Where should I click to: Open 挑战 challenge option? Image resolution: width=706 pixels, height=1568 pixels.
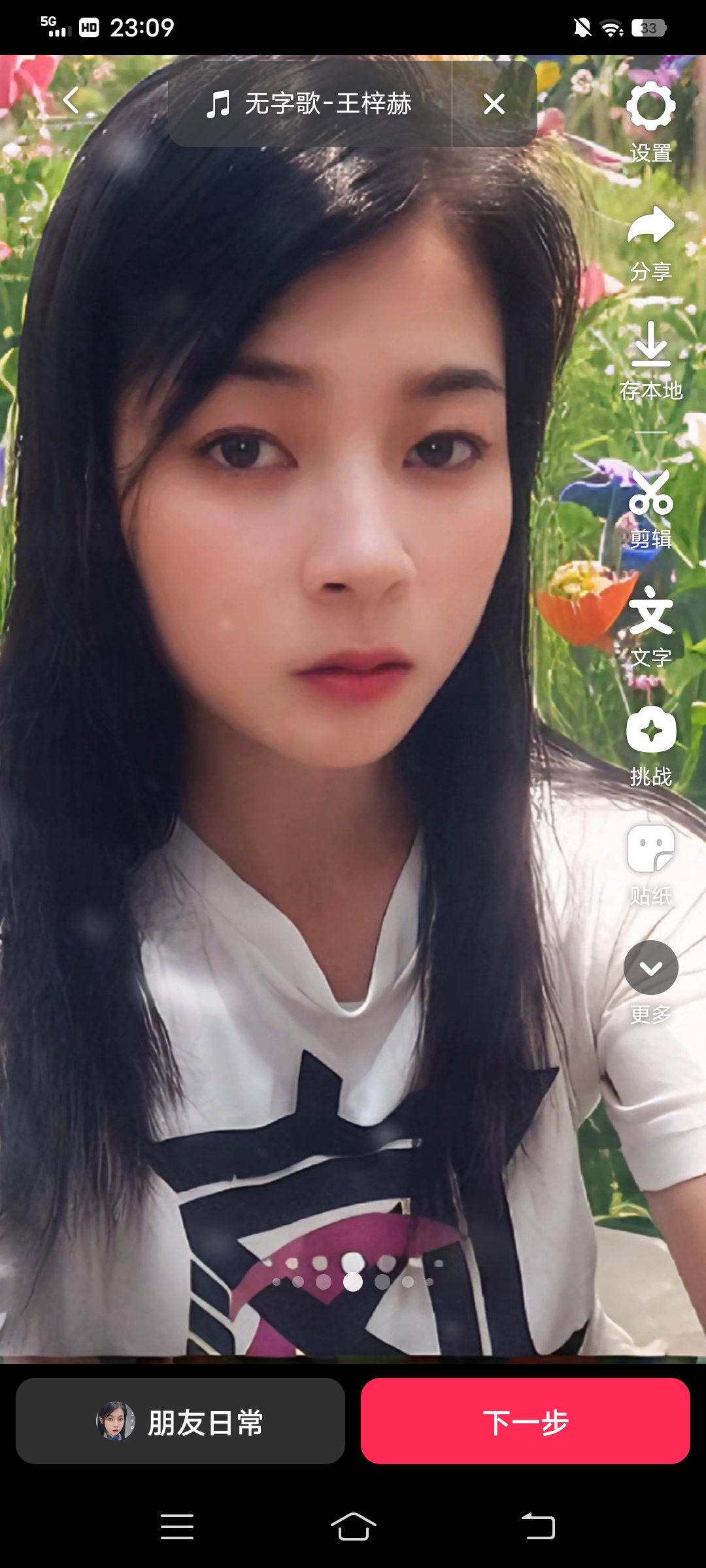(x=650, y=745)
